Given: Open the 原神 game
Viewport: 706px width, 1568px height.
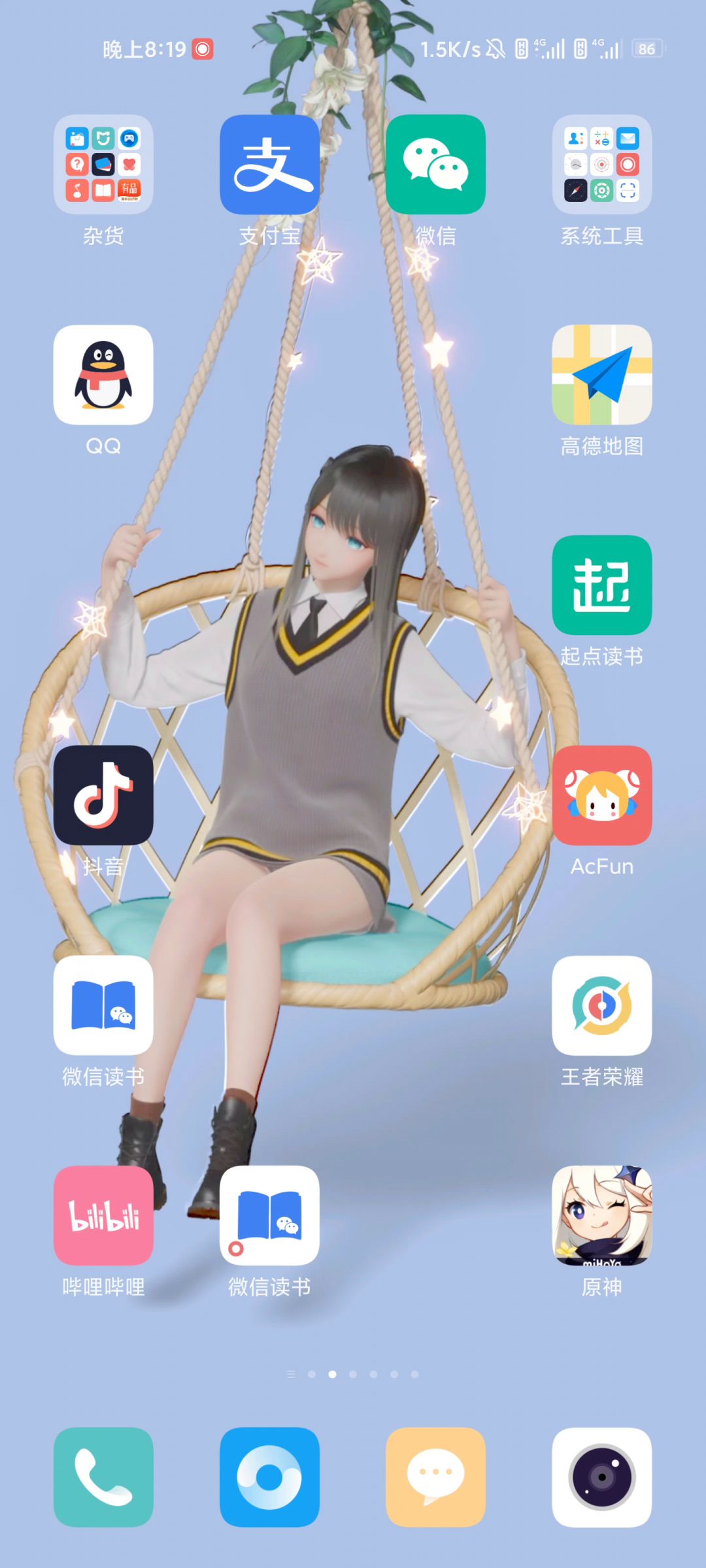Looking at the screenshot, I should pyautogui.click(x=601, y=1217).
